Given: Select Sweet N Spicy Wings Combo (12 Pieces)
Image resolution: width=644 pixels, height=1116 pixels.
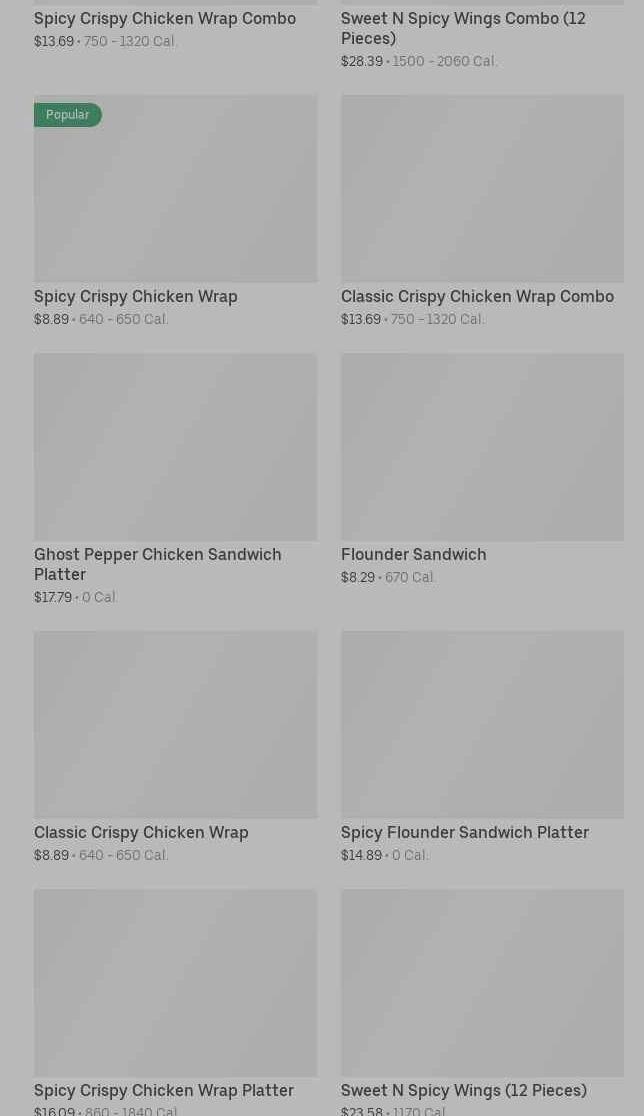Looking at the screenshot, I should pyautogui.click(x=463, y=28).
